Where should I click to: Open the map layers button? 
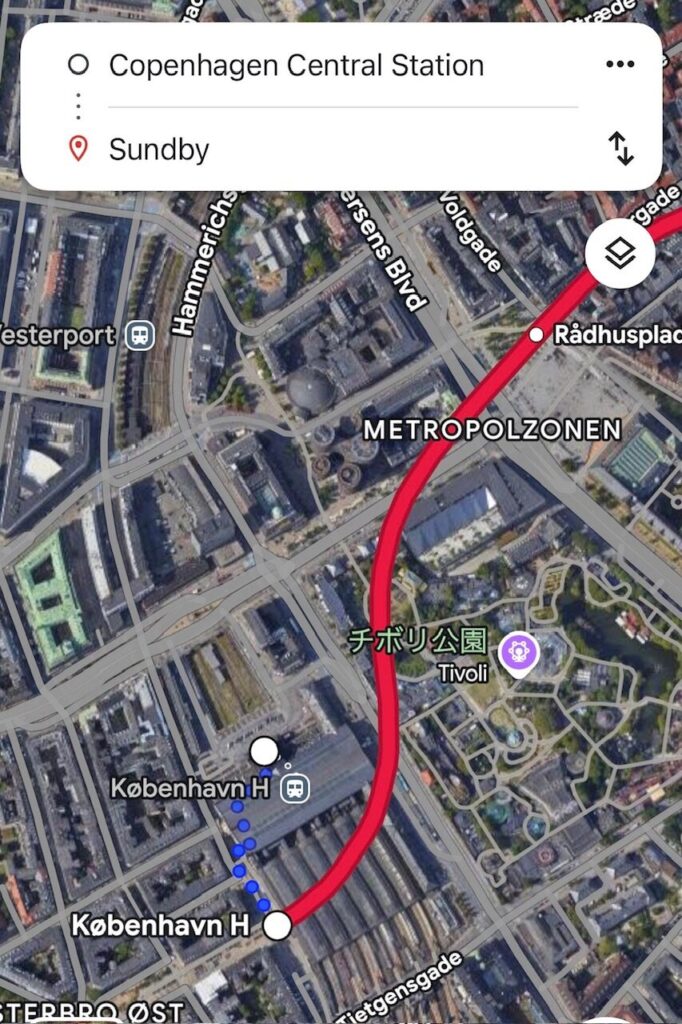[x=620, y=254]
